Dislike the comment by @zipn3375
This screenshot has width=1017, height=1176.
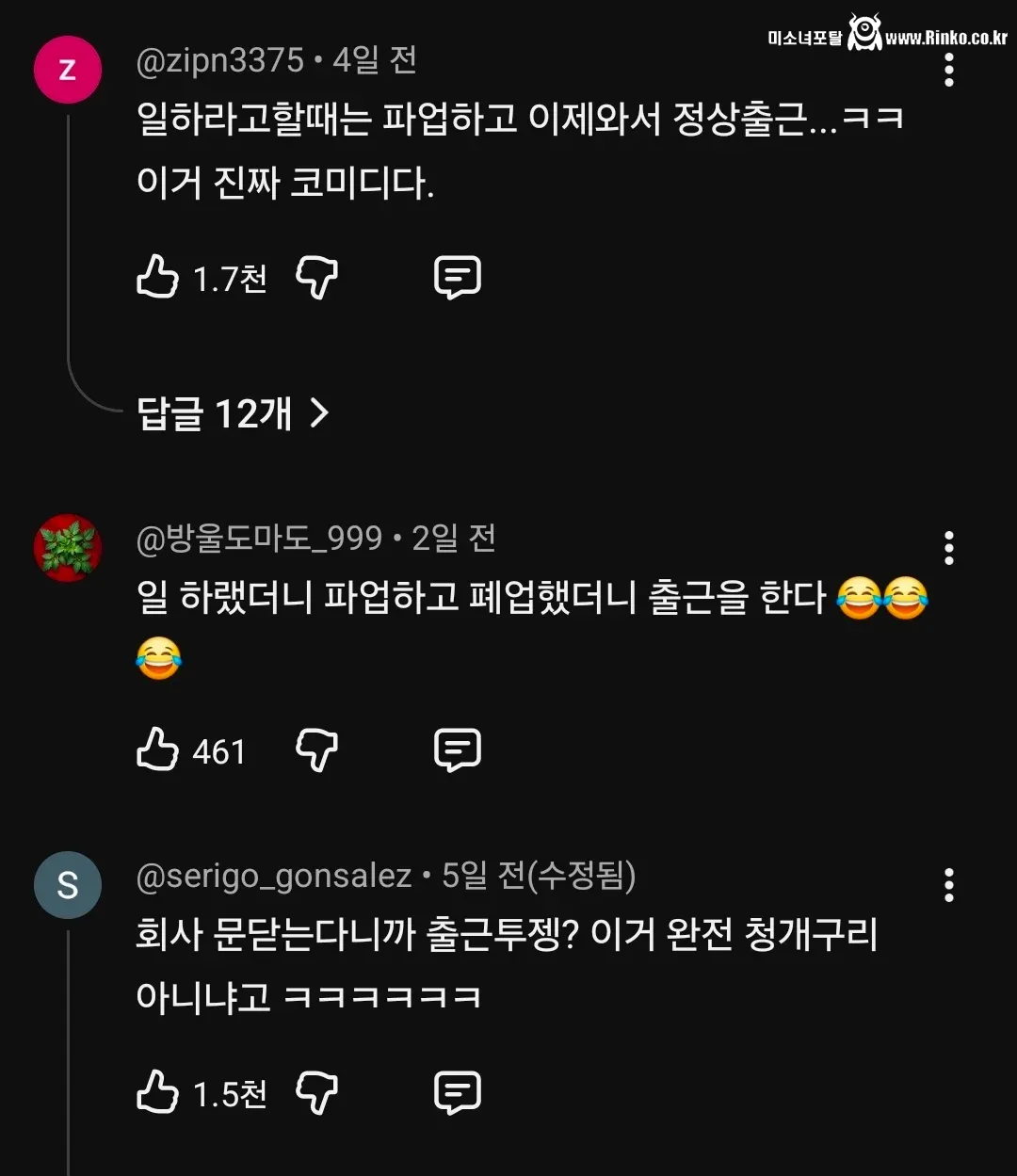317,276
